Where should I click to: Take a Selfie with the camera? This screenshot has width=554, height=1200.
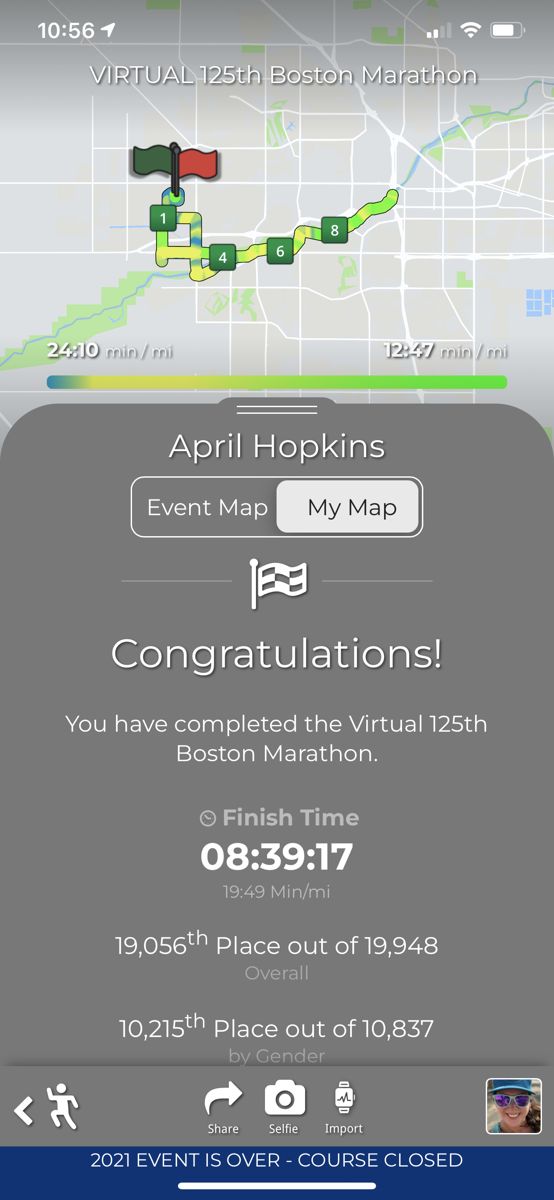coord(284,1108)
